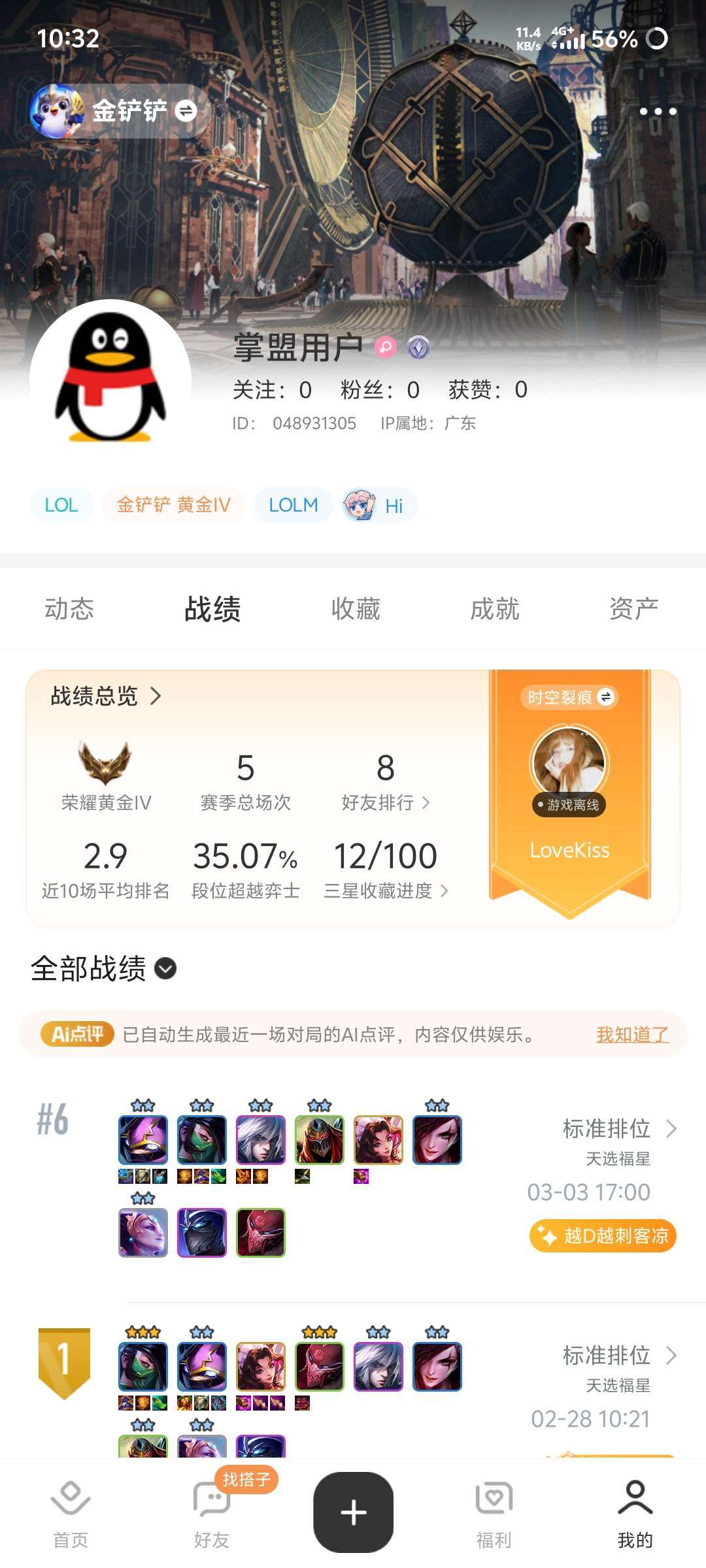This screenshot has height=1568, width=706.
Task: Switch to the 收藏 tab
Action: point(356,609)
